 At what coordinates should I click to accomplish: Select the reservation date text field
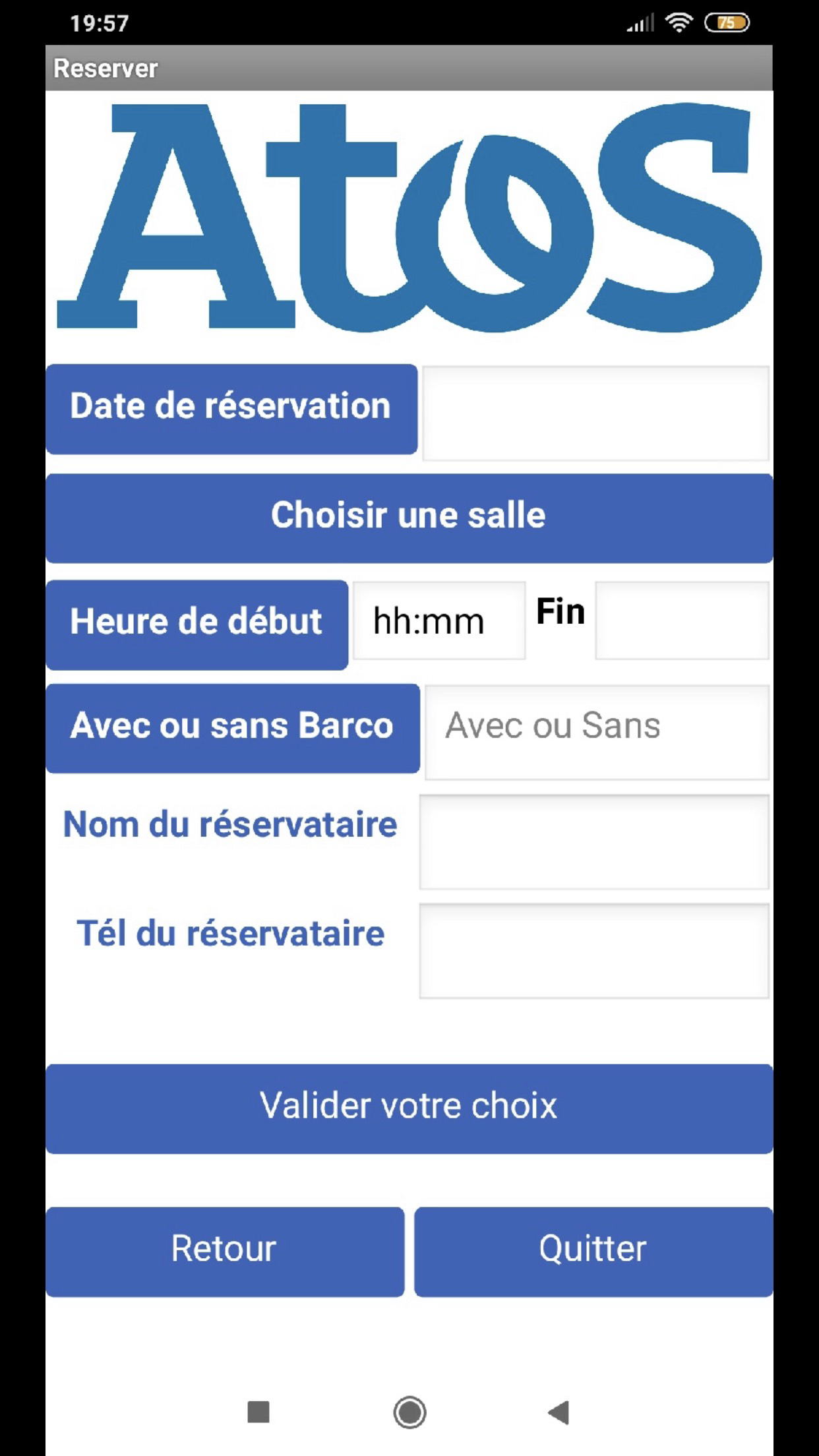coord(595,413)
